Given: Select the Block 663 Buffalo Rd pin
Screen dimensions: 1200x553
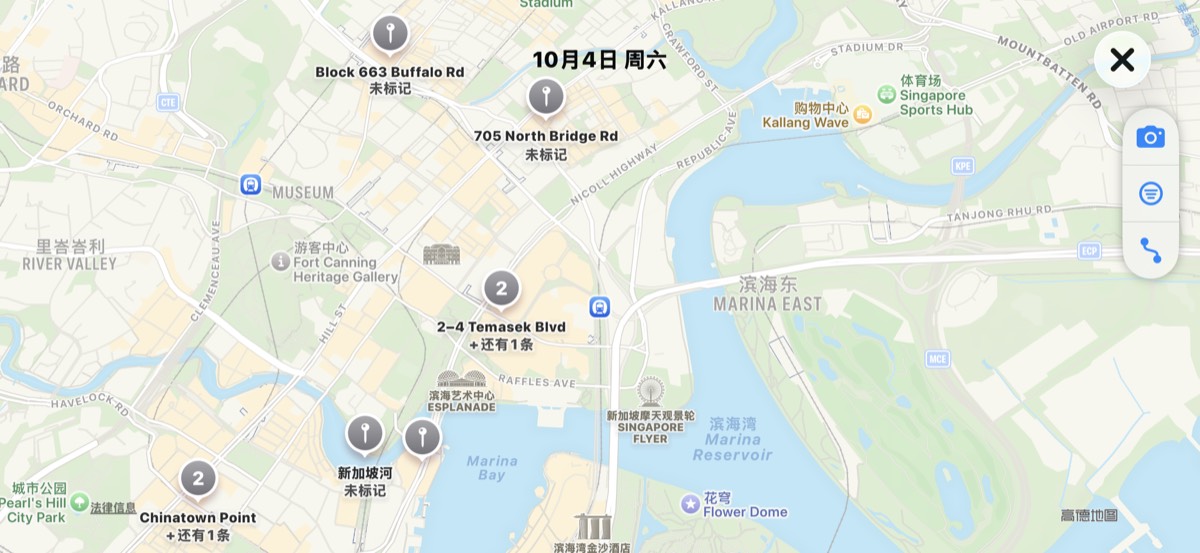Looking at the screenshot, I should tap(390, 35).
